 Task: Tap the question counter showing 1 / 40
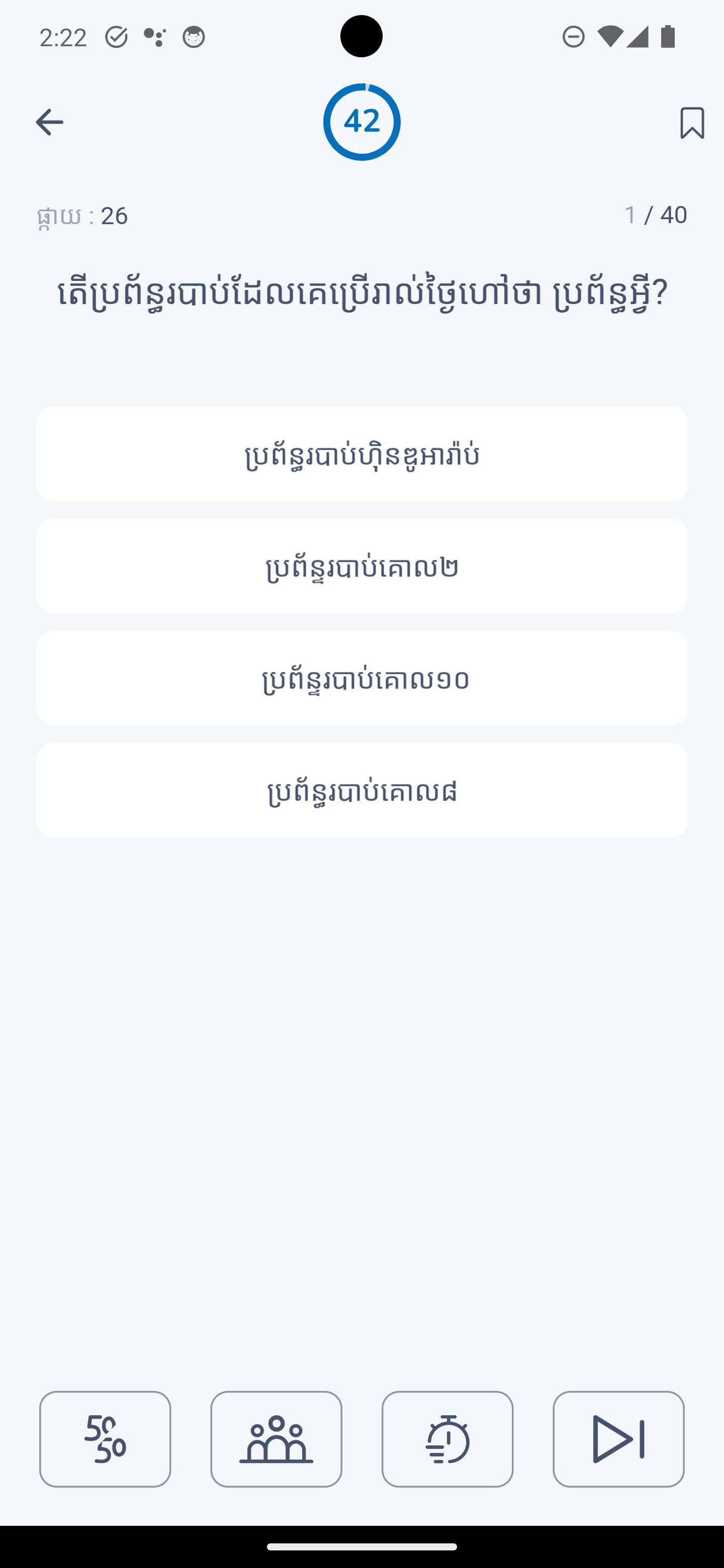tap(656, 214)
